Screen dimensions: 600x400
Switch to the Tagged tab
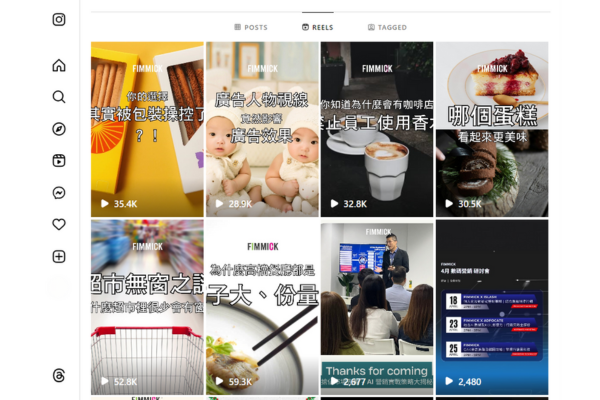coord(387,27)
